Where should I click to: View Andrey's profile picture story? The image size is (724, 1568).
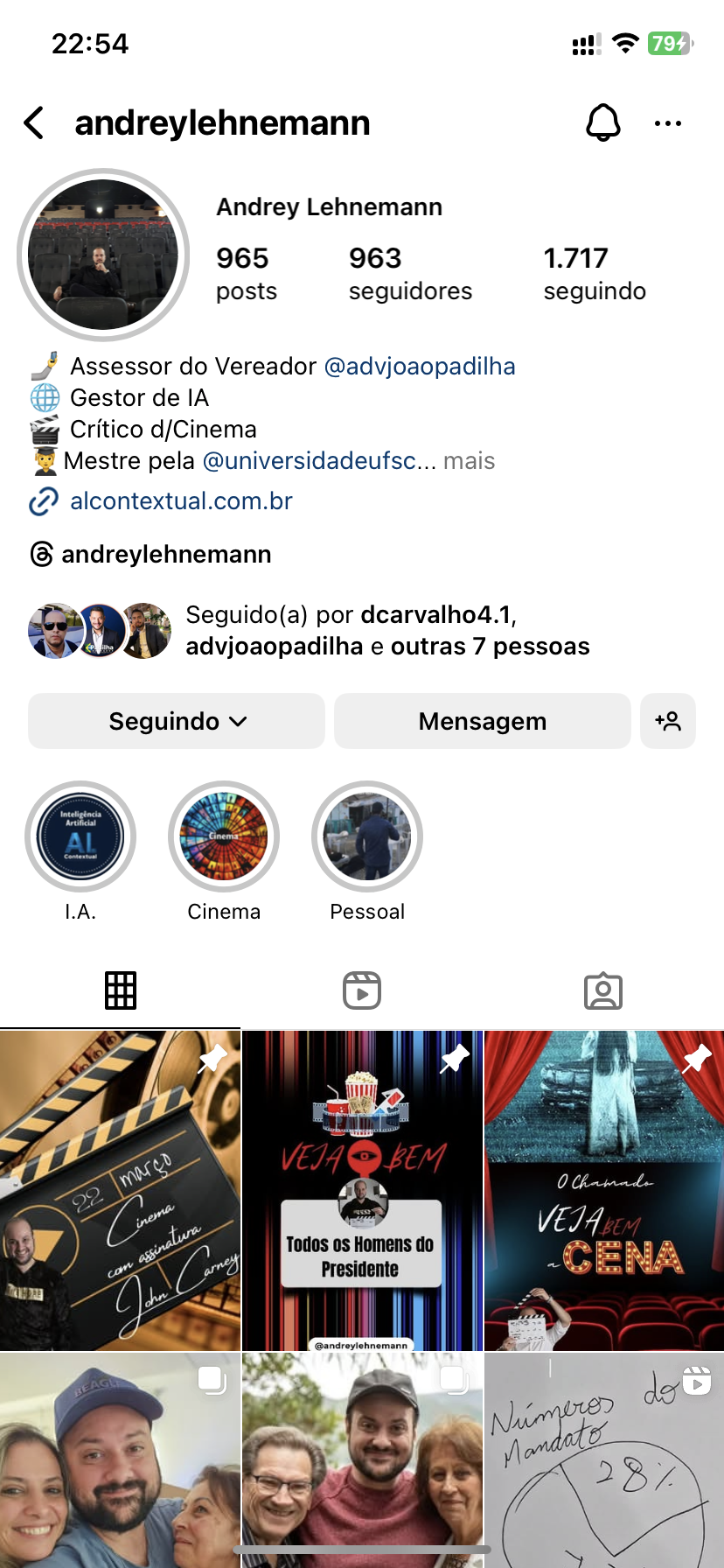(x=103, y=255)
